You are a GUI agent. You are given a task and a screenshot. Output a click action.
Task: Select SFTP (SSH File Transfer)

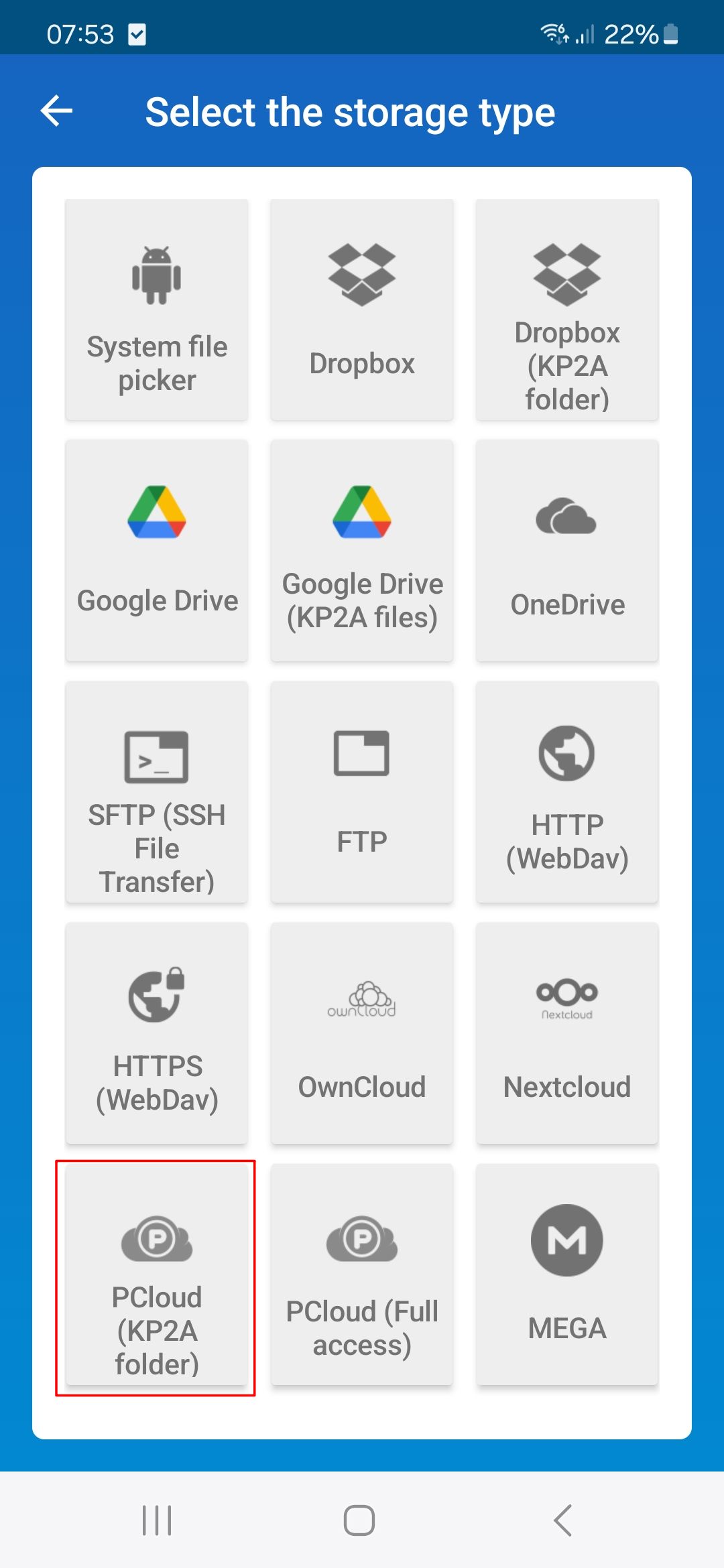click(x=157, y=792)
